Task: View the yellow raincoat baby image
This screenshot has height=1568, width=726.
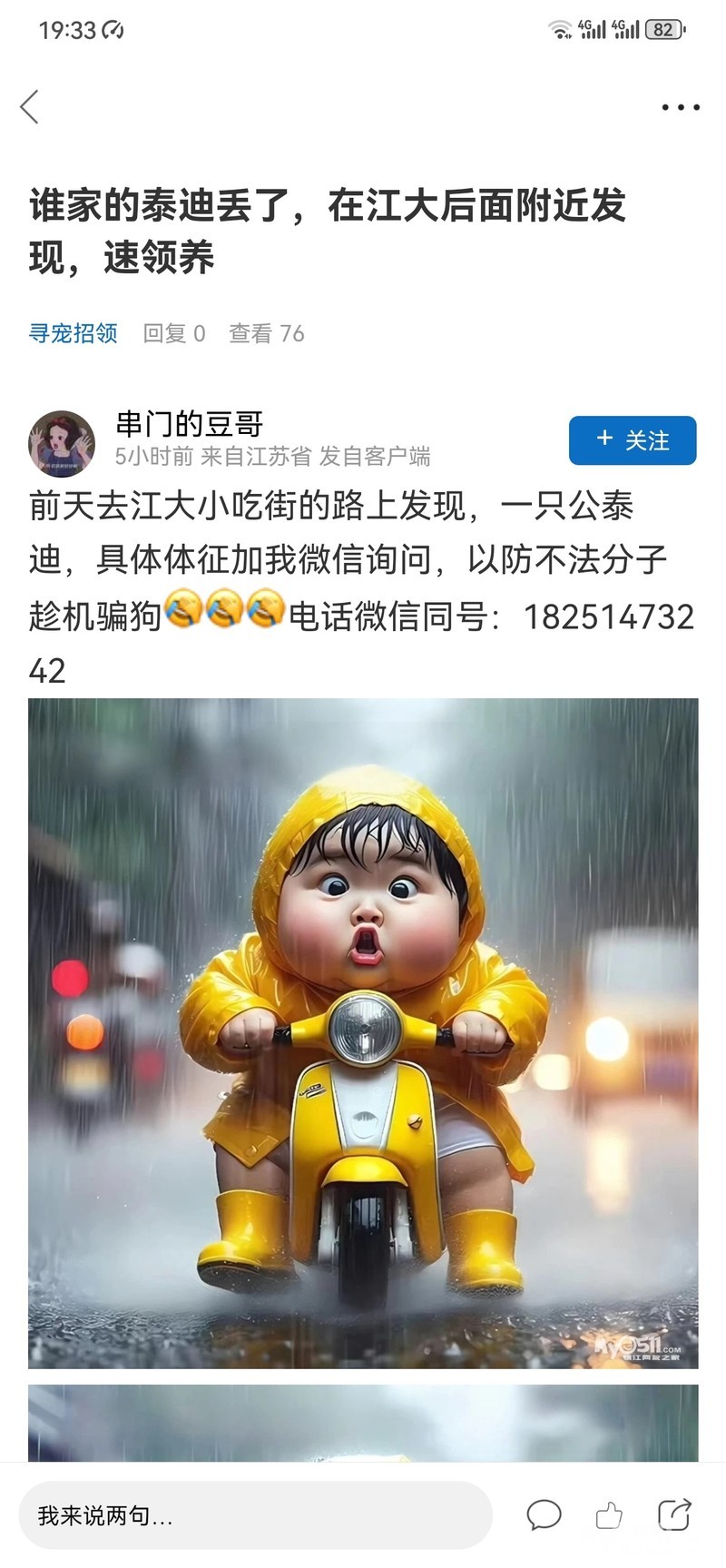Action: pos(363,1033)
